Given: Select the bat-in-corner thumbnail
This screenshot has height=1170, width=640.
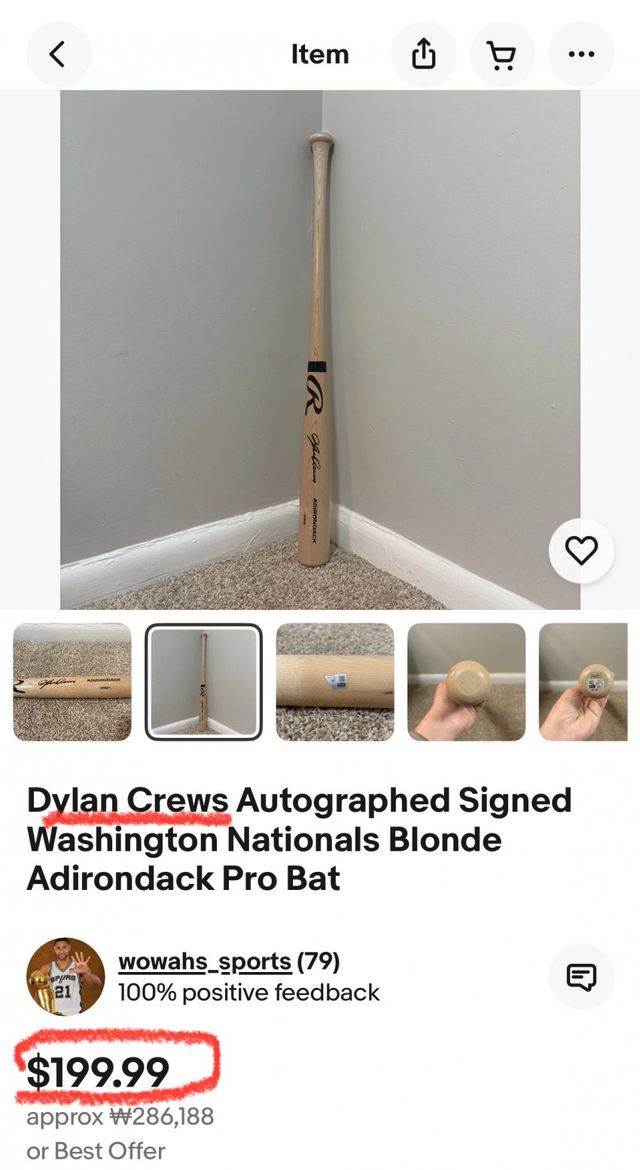Looking at the screenshot, I should click(x=203, y=682).
